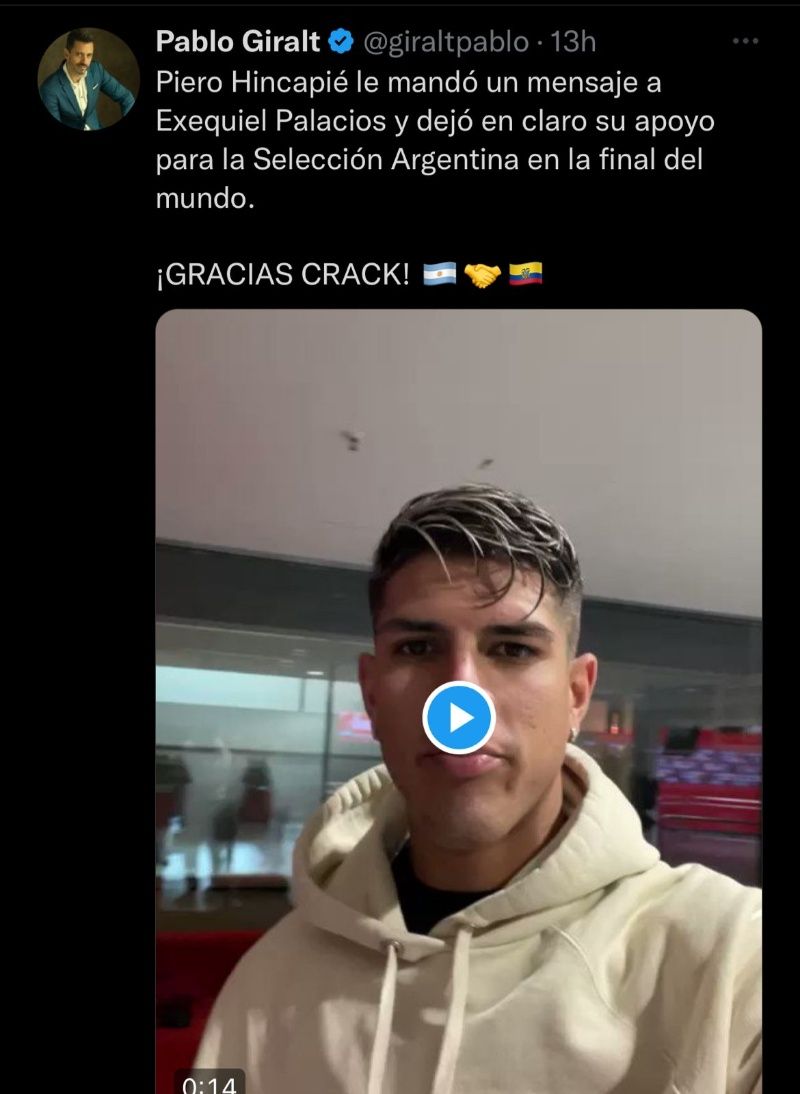Visit the @giraltpablo profile handle
The height and width of the screenshot is (1094, 800).
pyautogui.click(x=444, y=41)
